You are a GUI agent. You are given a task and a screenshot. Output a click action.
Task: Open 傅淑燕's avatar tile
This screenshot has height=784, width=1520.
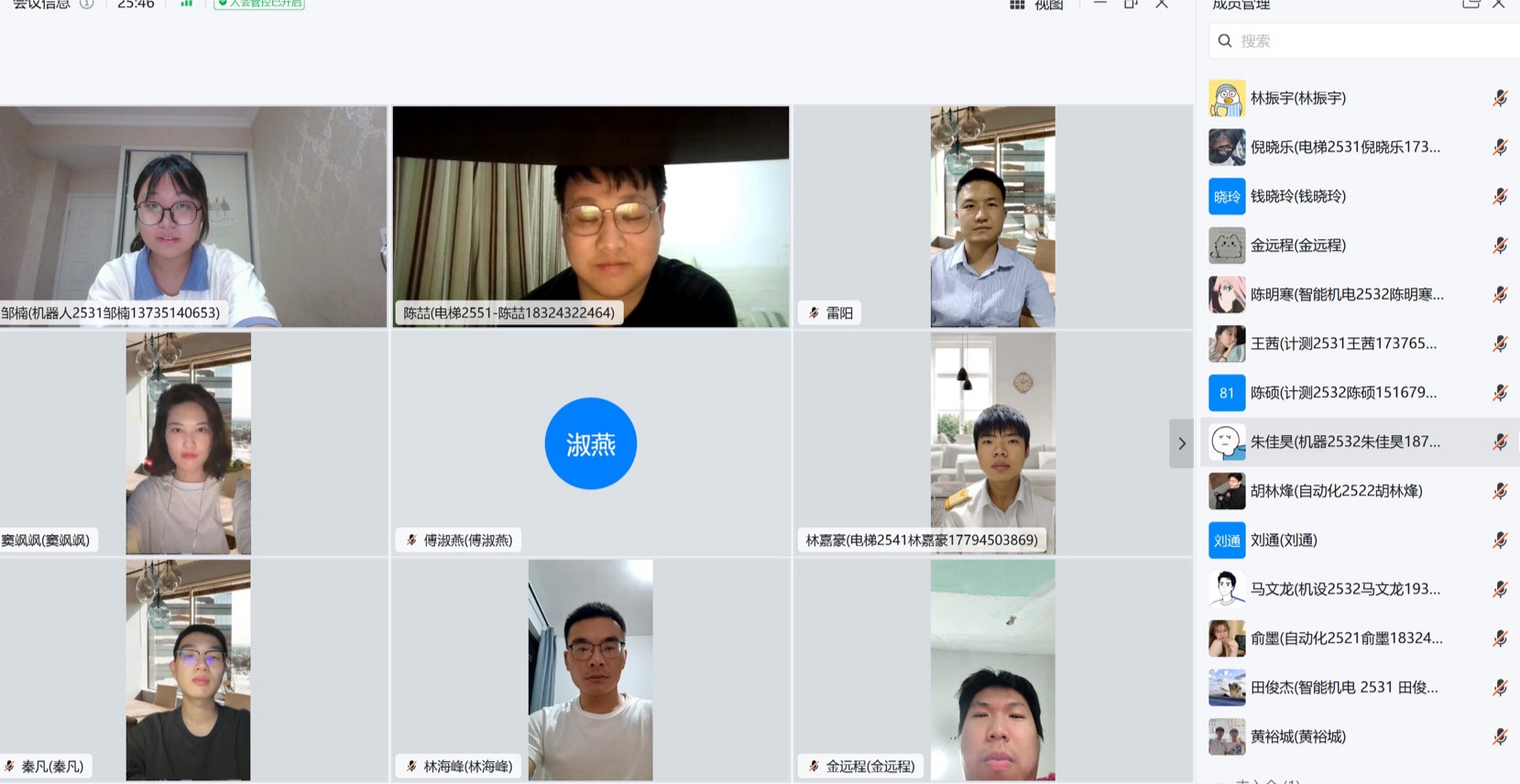click(x=591, y=443)
